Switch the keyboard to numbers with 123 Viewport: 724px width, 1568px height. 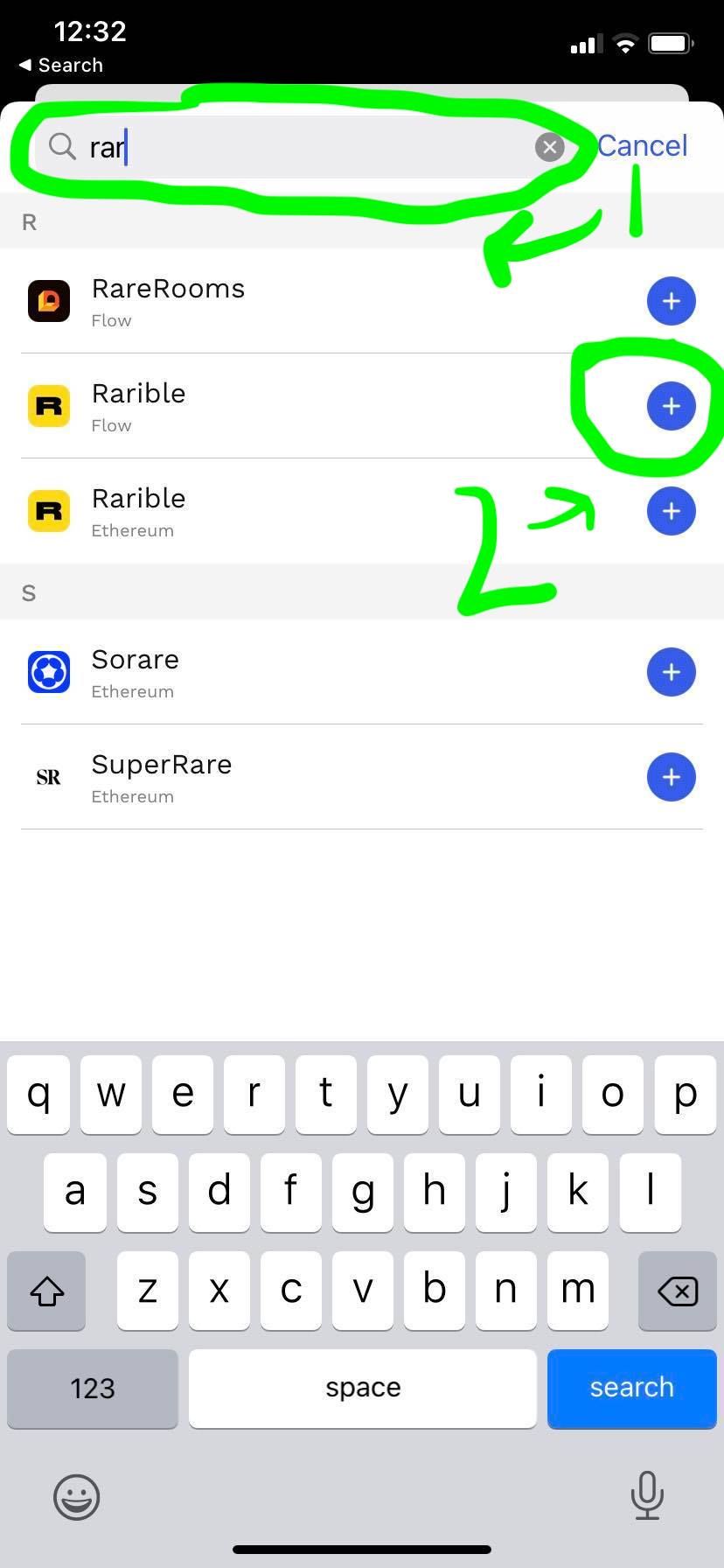click(93, 1388)
